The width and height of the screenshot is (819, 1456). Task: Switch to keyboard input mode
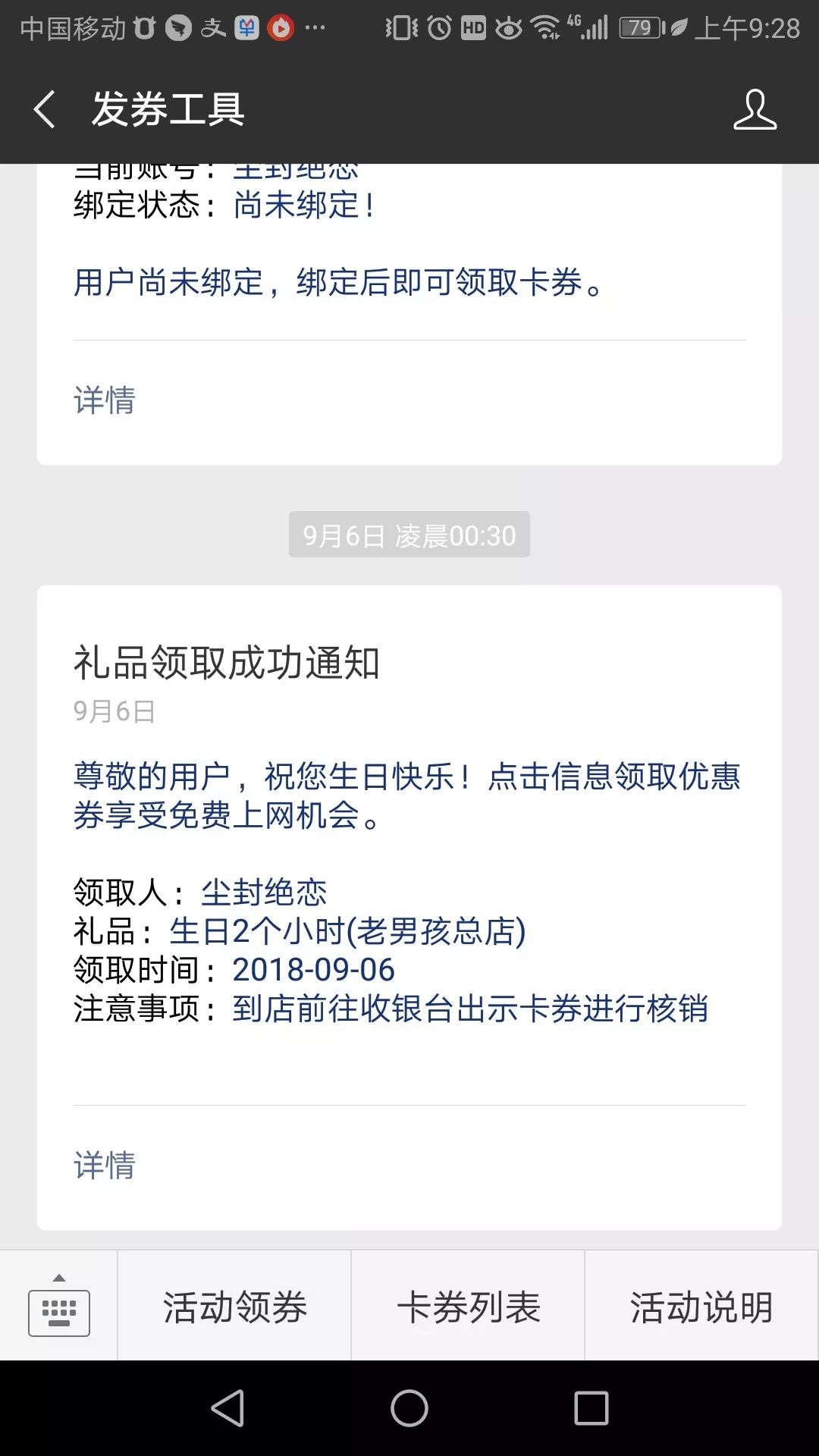click(x=59, y=1306)
